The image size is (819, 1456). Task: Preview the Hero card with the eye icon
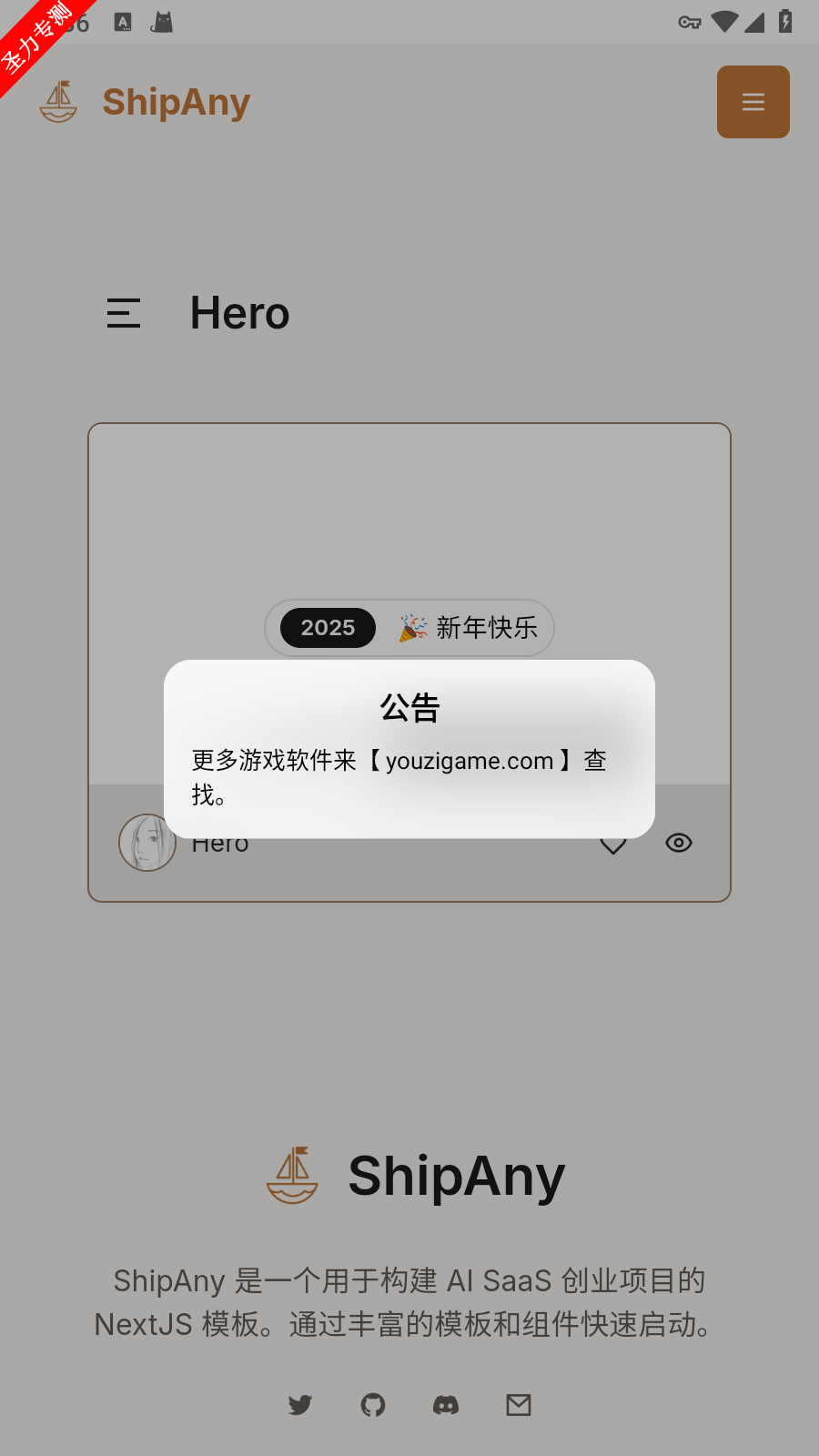[679, 843]
